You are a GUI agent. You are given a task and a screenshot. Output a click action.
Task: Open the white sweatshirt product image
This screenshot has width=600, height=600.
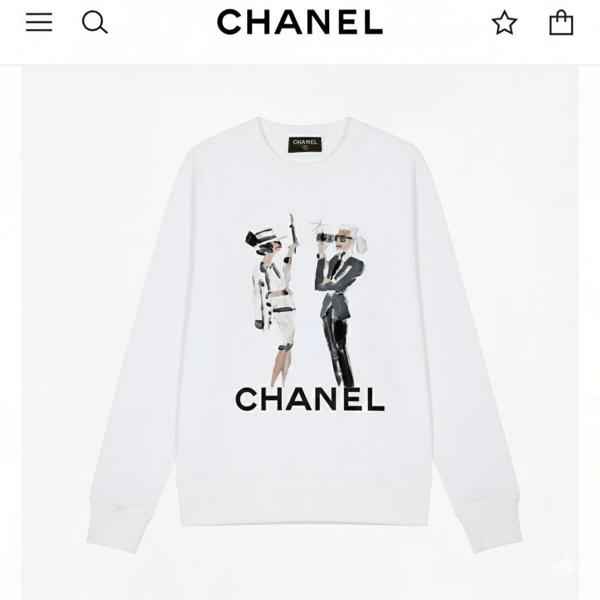[300, 330]
